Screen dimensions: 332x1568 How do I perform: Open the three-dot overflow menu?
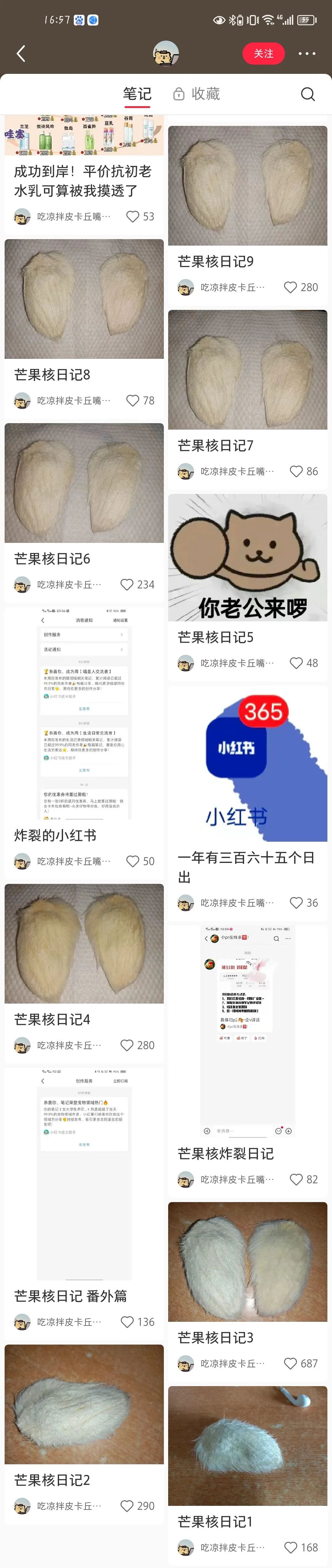306,54
